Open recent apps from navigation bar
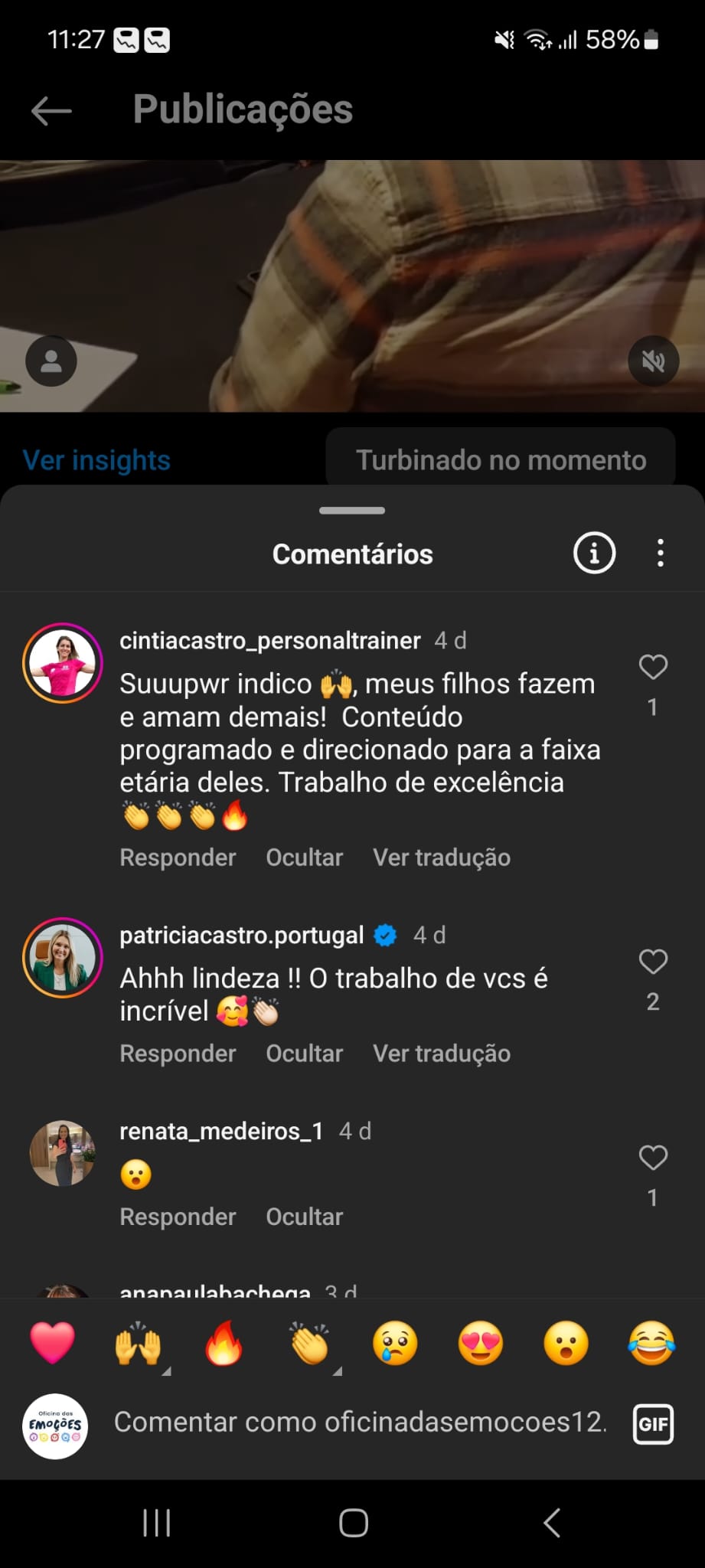Image resolution: width=705 pixels, height=1568 pixels. pyautogui.click(x=157, y=1523)
